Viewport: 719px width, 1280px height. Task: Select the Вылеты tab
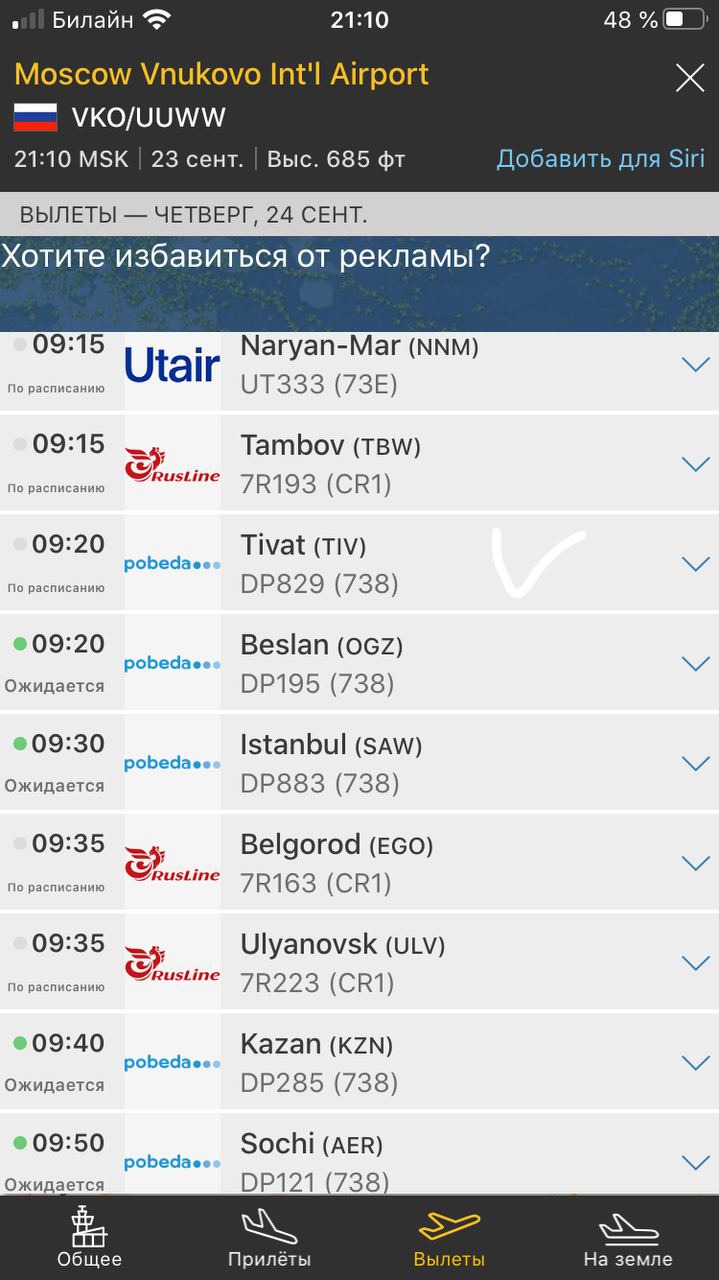click(x=449, y=1238)
